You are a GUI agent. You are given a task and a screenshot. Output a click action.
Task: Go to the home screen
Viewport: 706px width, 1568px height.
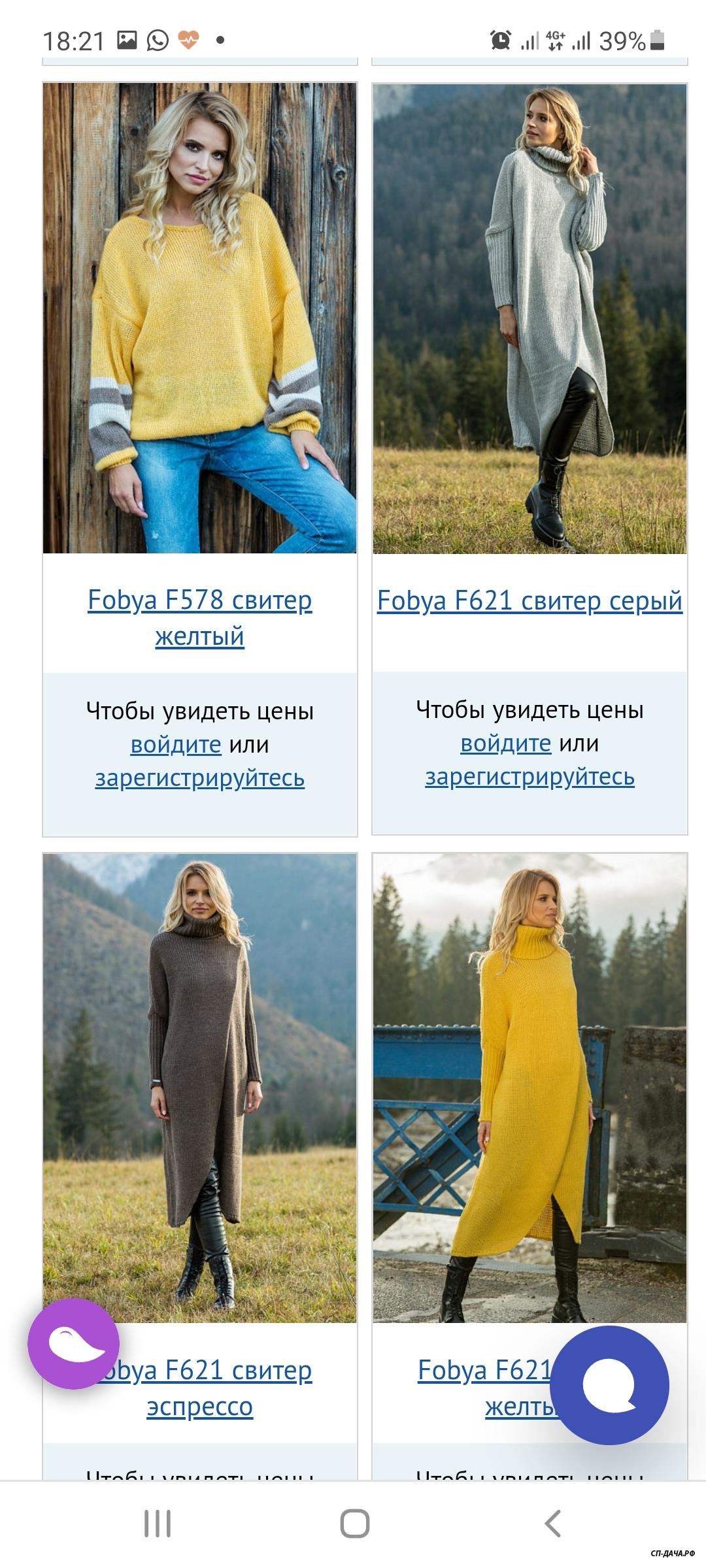coord(354,1524)
